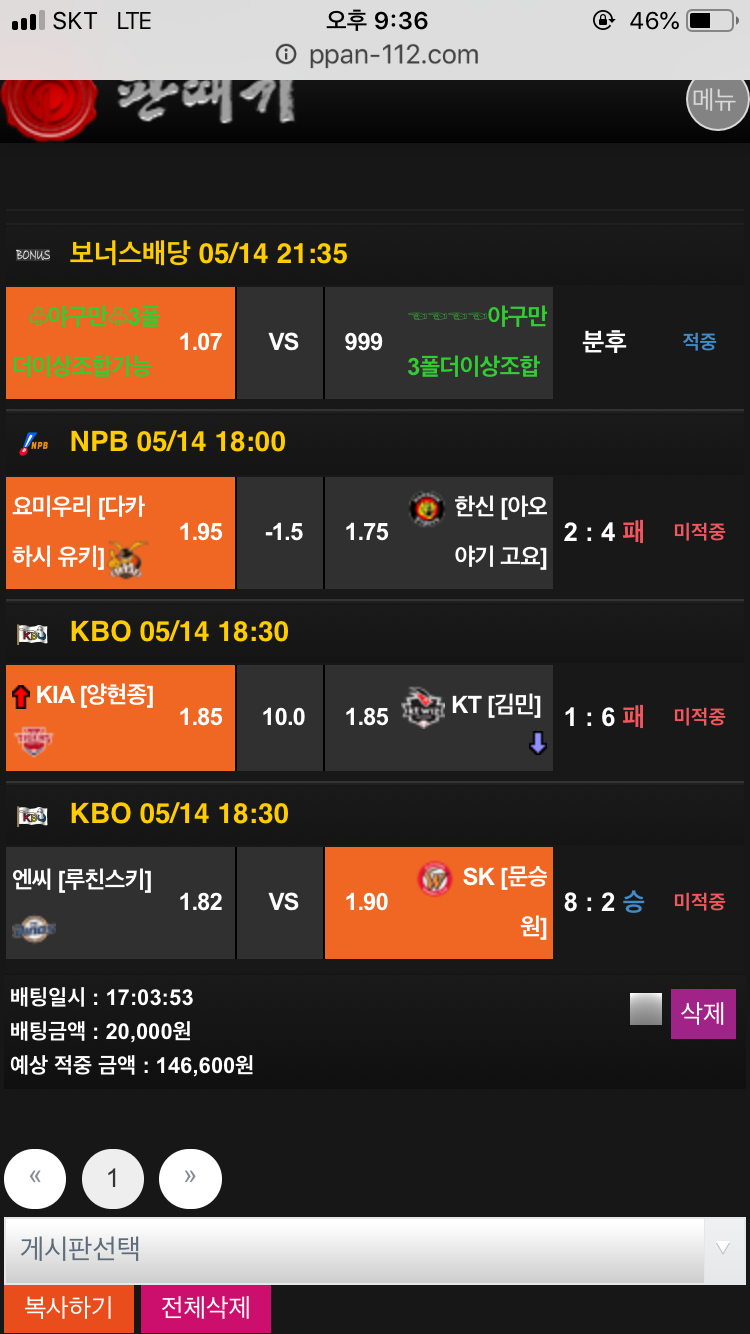Tap the ppan-112.com address bar

(x=376, y=54)
